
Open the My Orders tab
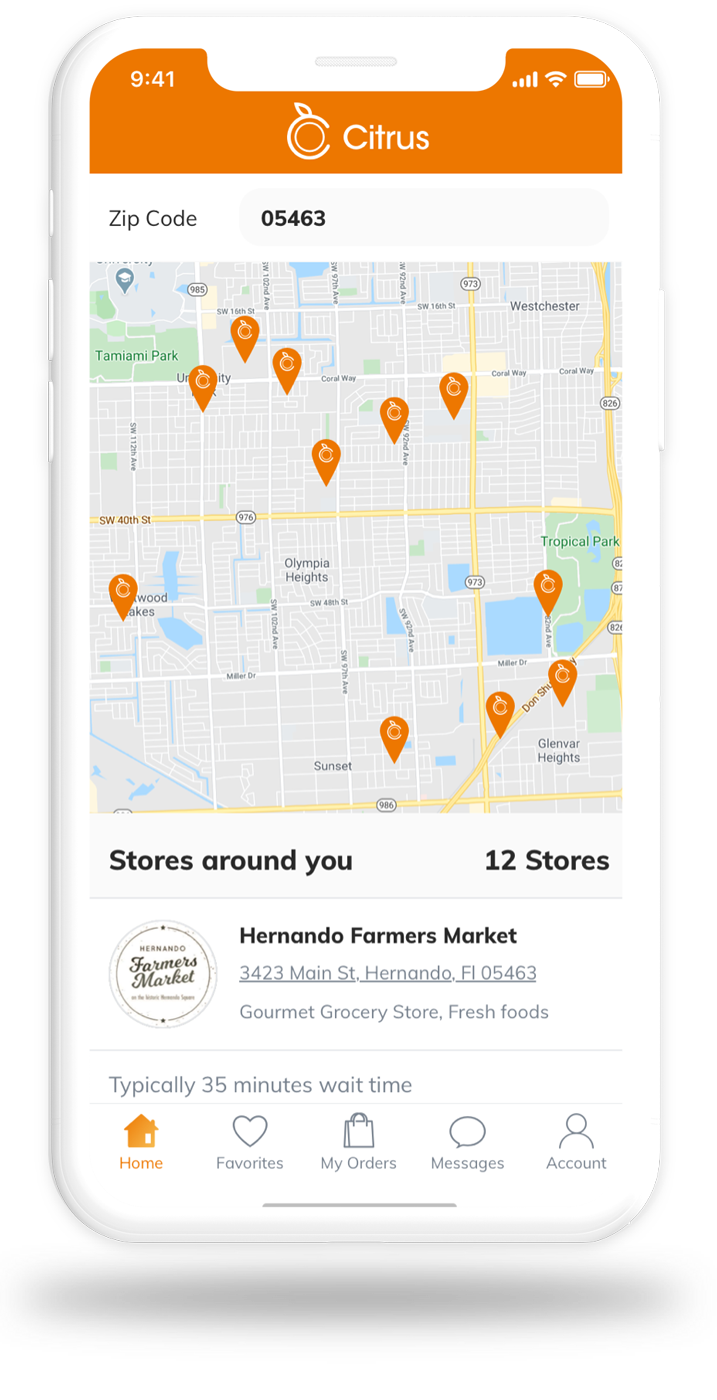coord(358,1143)
